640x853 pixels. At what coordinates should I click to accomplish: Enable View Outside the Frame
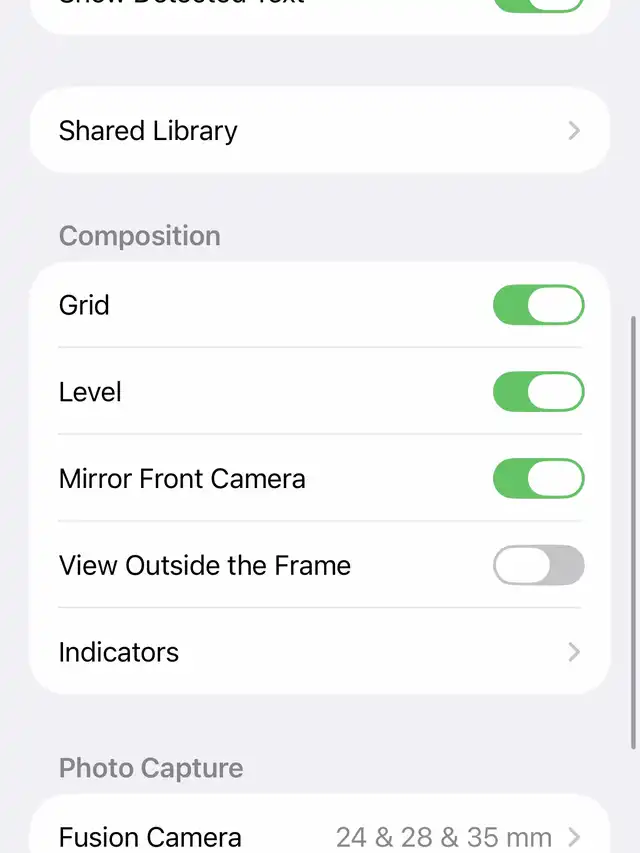click(538, 566)
